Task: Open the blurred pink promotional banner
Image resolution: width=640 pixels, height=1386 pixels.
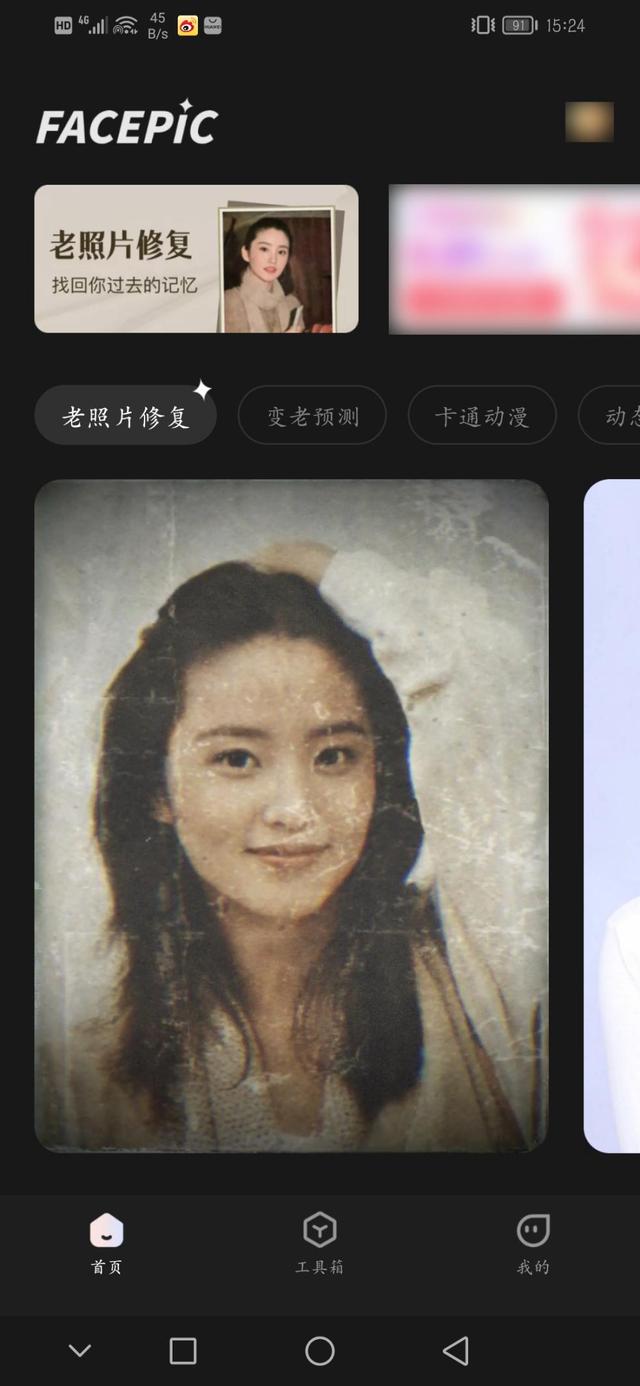Action: [514, 258]
